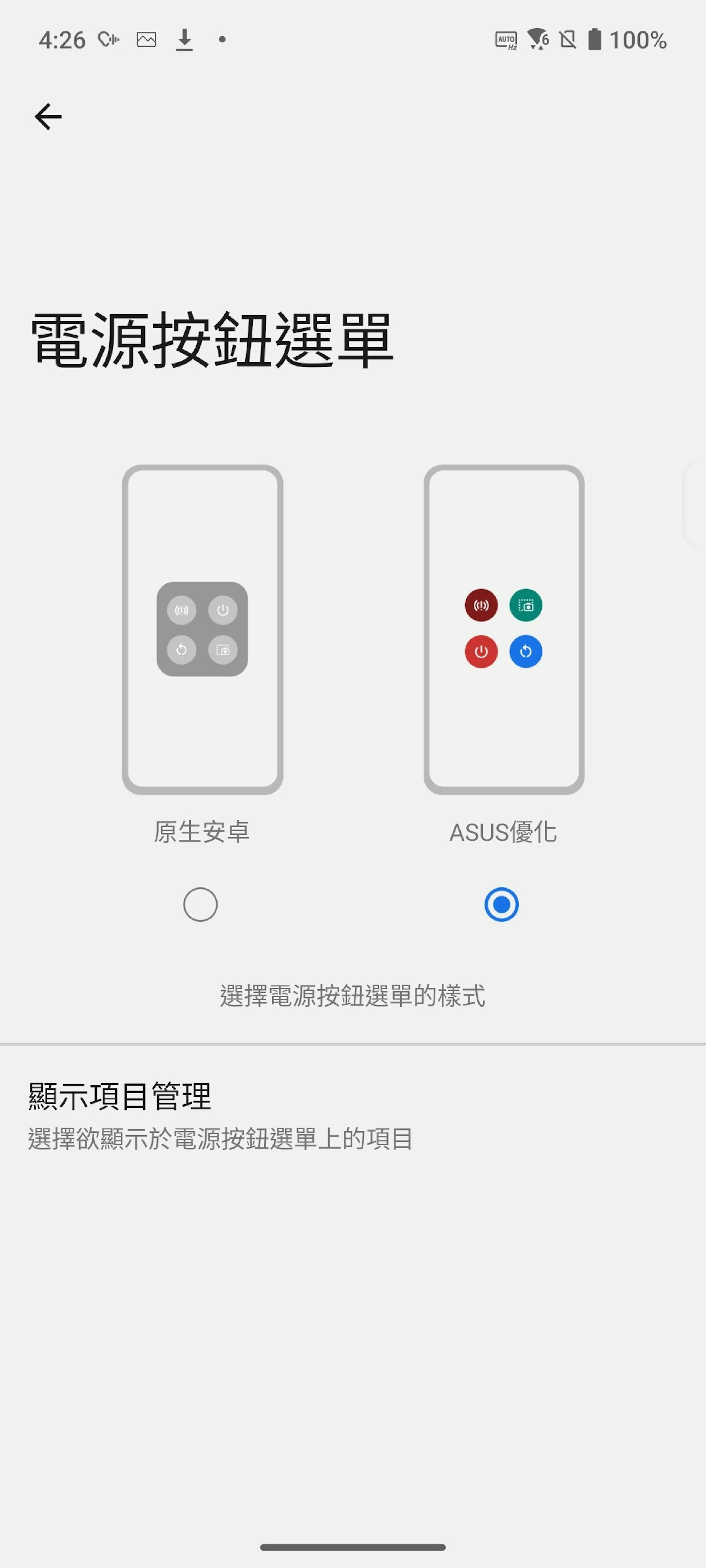This screenshot has height=1568, width=706.
Task: Tap the ASUS優化 phone preview
Action: click(504, 630)
